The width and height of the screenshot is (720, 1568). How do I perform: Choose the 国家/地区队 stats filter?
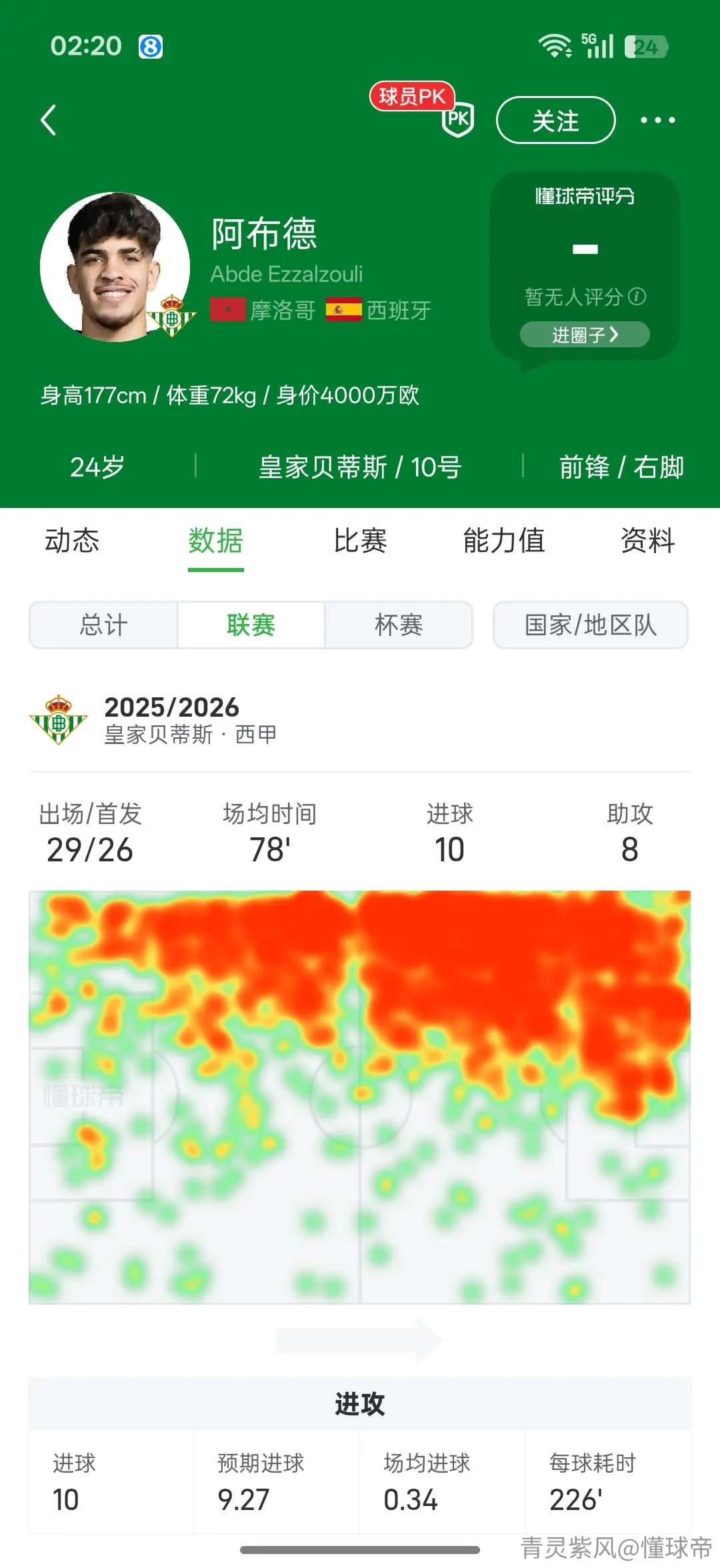click(591, 625)
